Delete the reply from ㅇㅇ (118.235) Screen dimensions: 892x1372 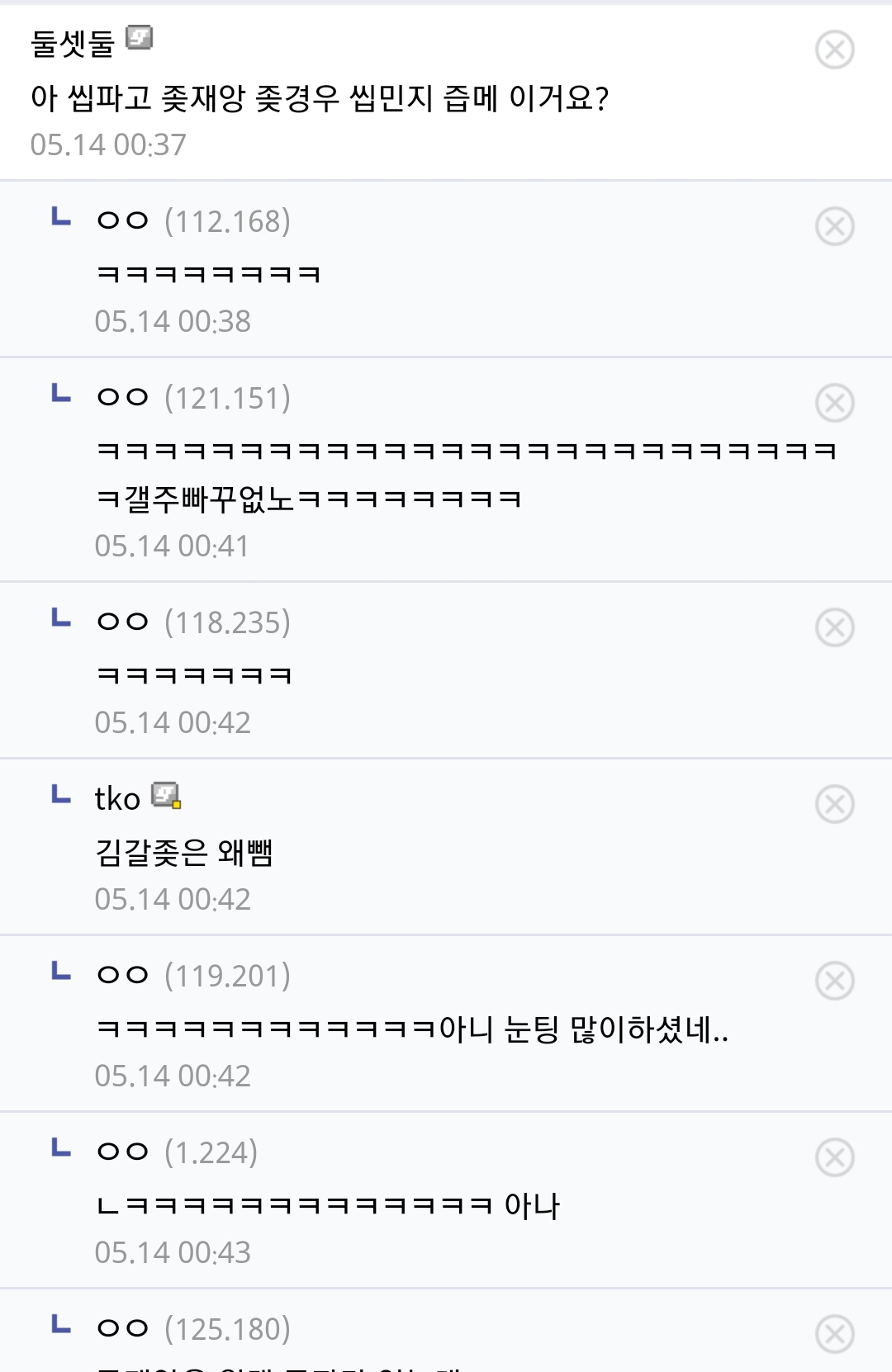[834, 627]
